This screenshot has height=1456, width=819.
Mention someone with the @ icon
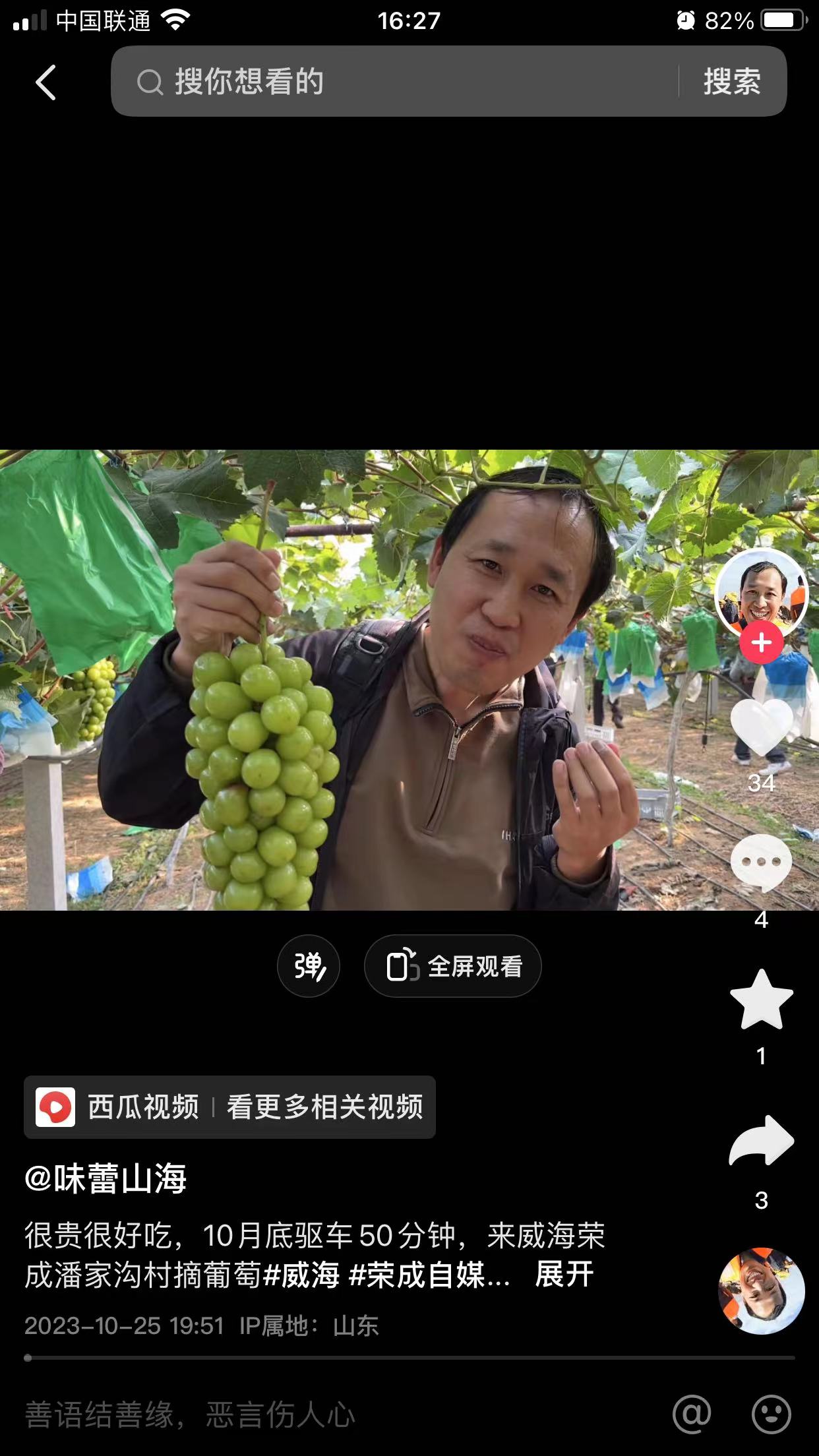[692, 1414]
